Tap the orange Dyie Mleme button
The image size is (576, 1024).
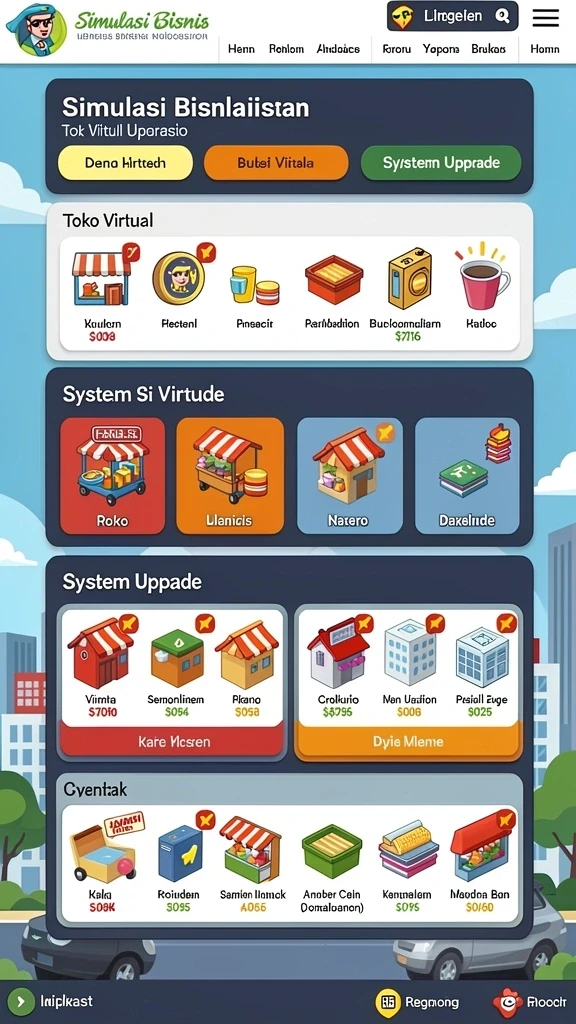point(408,742)
